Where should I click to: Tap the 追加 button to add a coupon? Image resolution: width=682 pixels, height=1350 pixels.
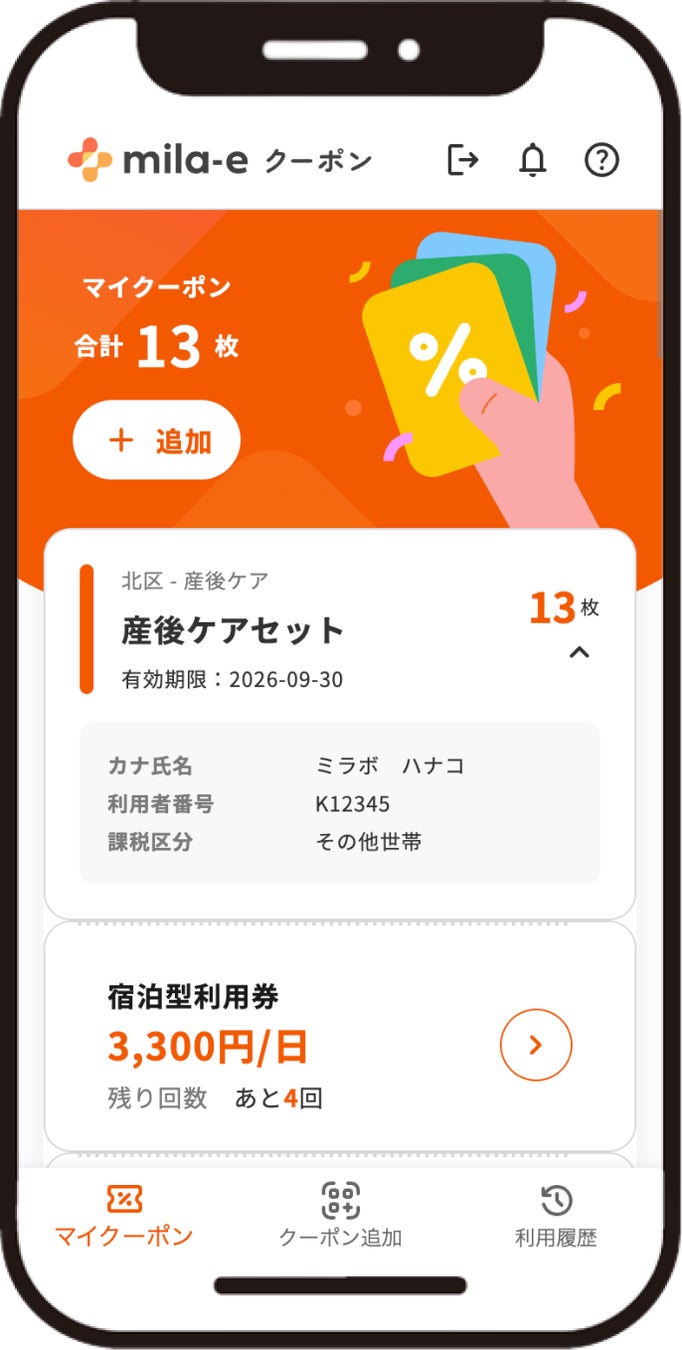click(157, 440)
